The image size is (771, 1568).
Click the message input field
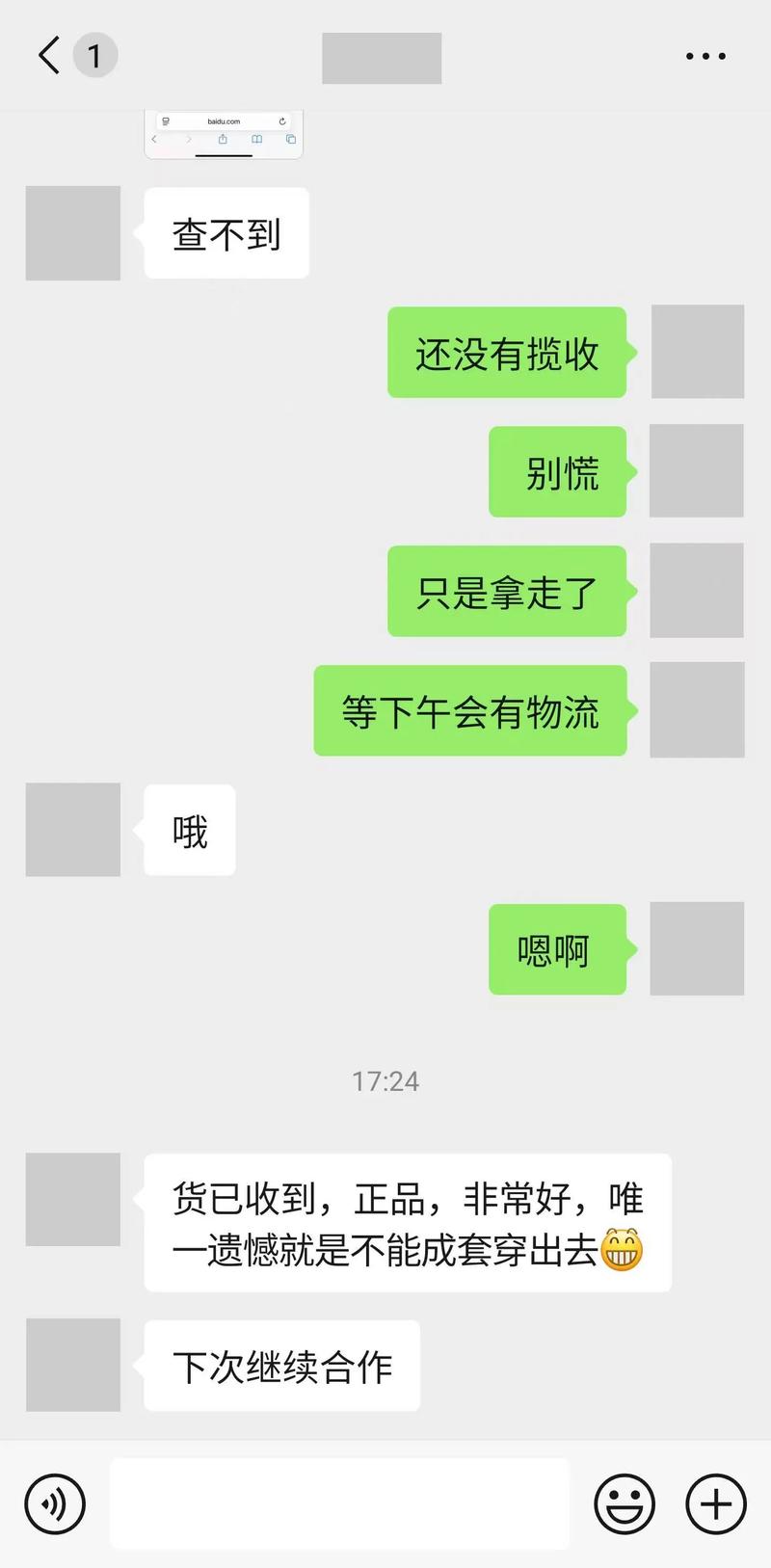[340, 1503]
